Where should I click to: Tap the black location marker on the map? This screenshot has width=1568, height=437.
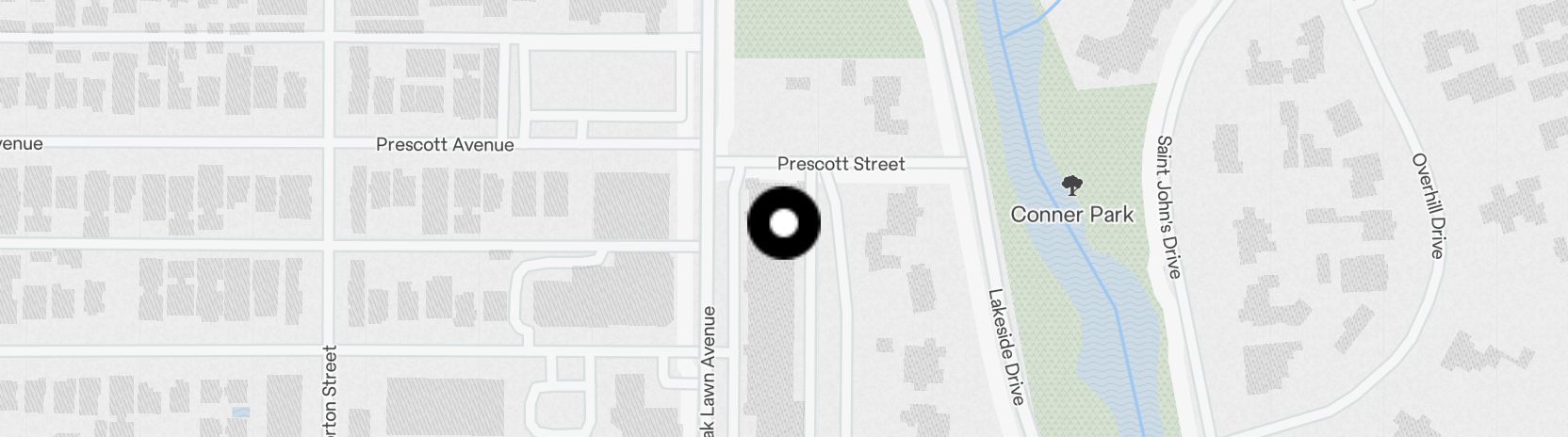tap(784, 223)
